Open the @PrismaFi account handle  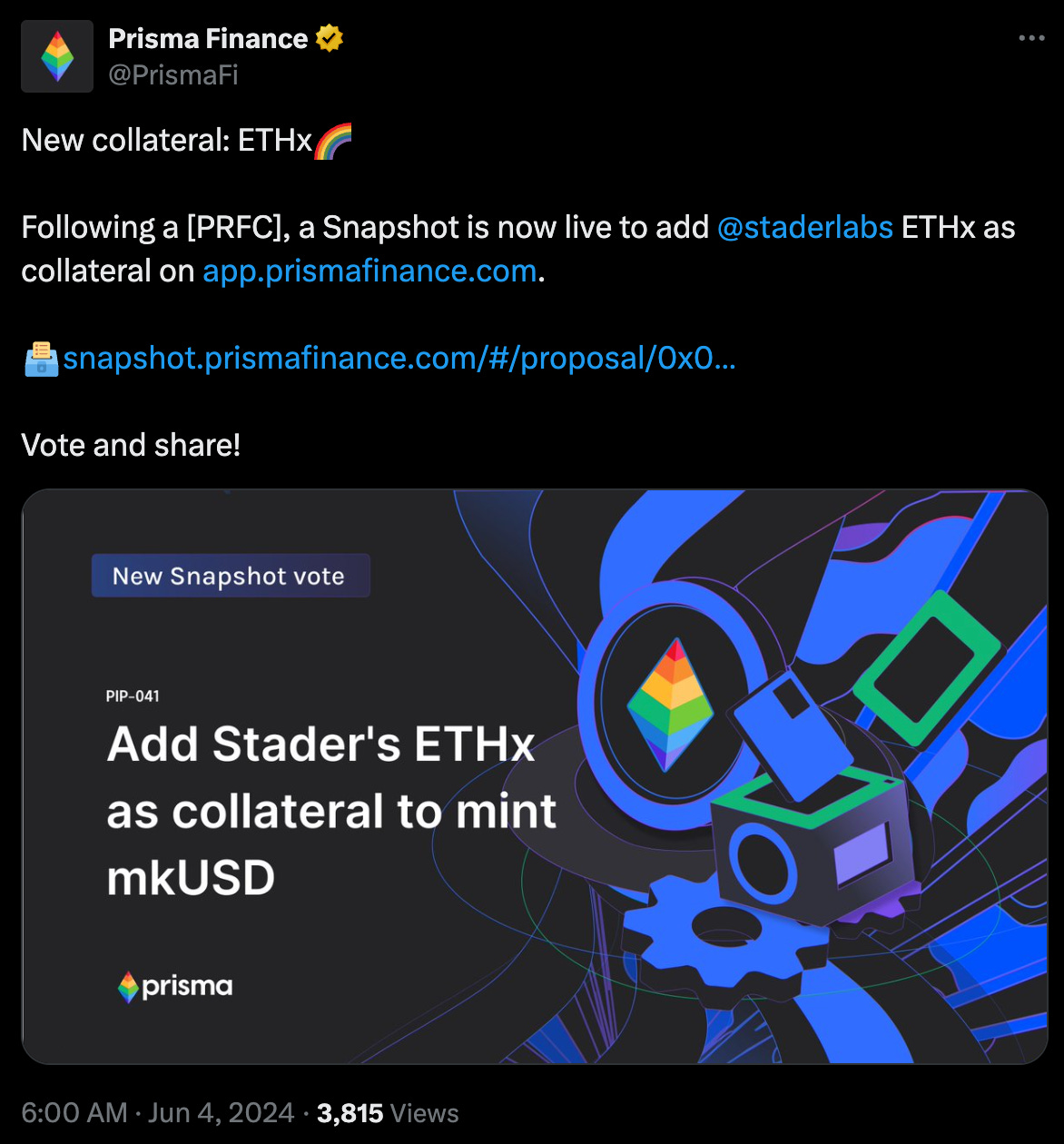173,74
